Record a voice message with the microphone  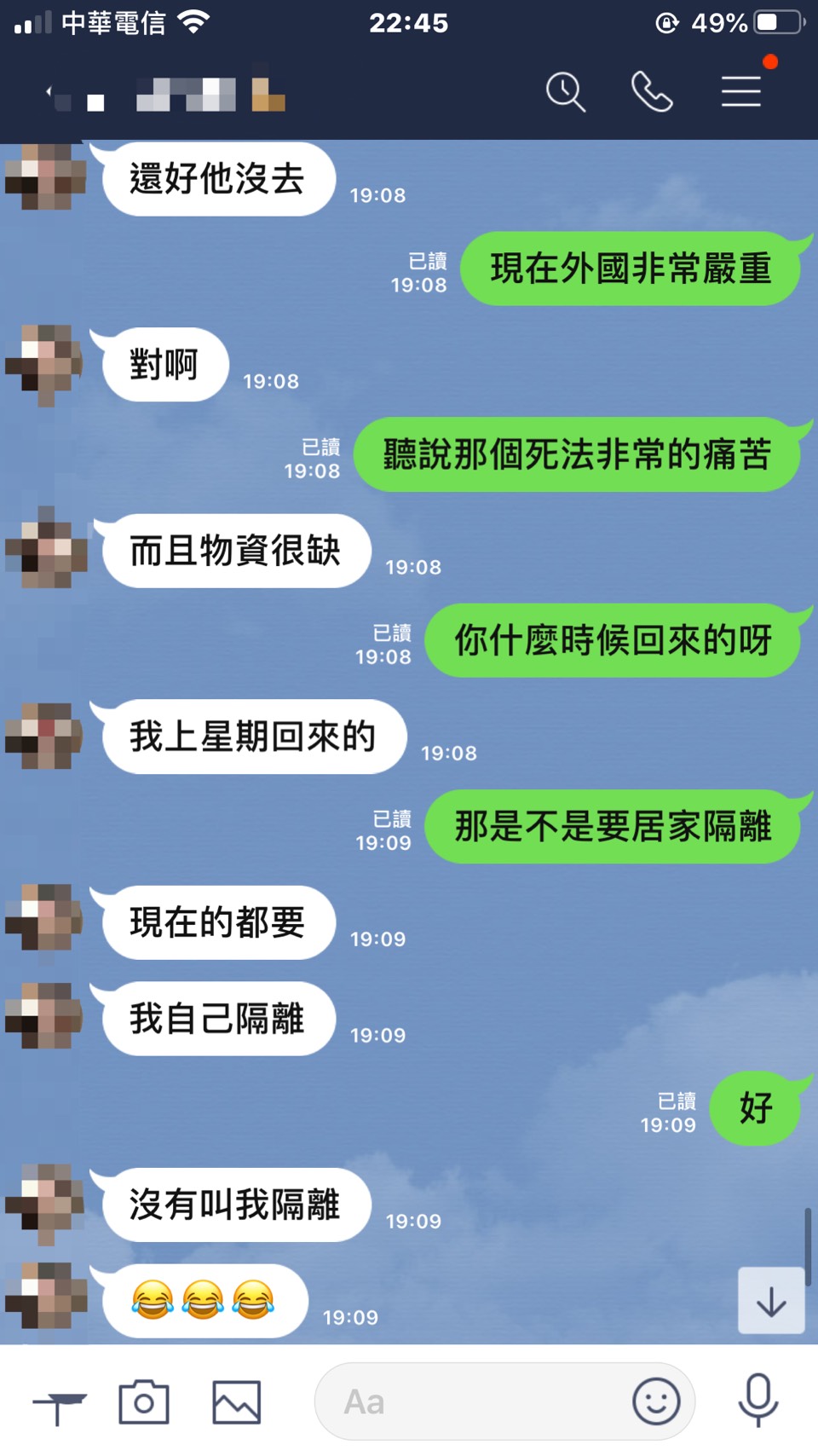pyautogui.click(x=758, y=1401)
